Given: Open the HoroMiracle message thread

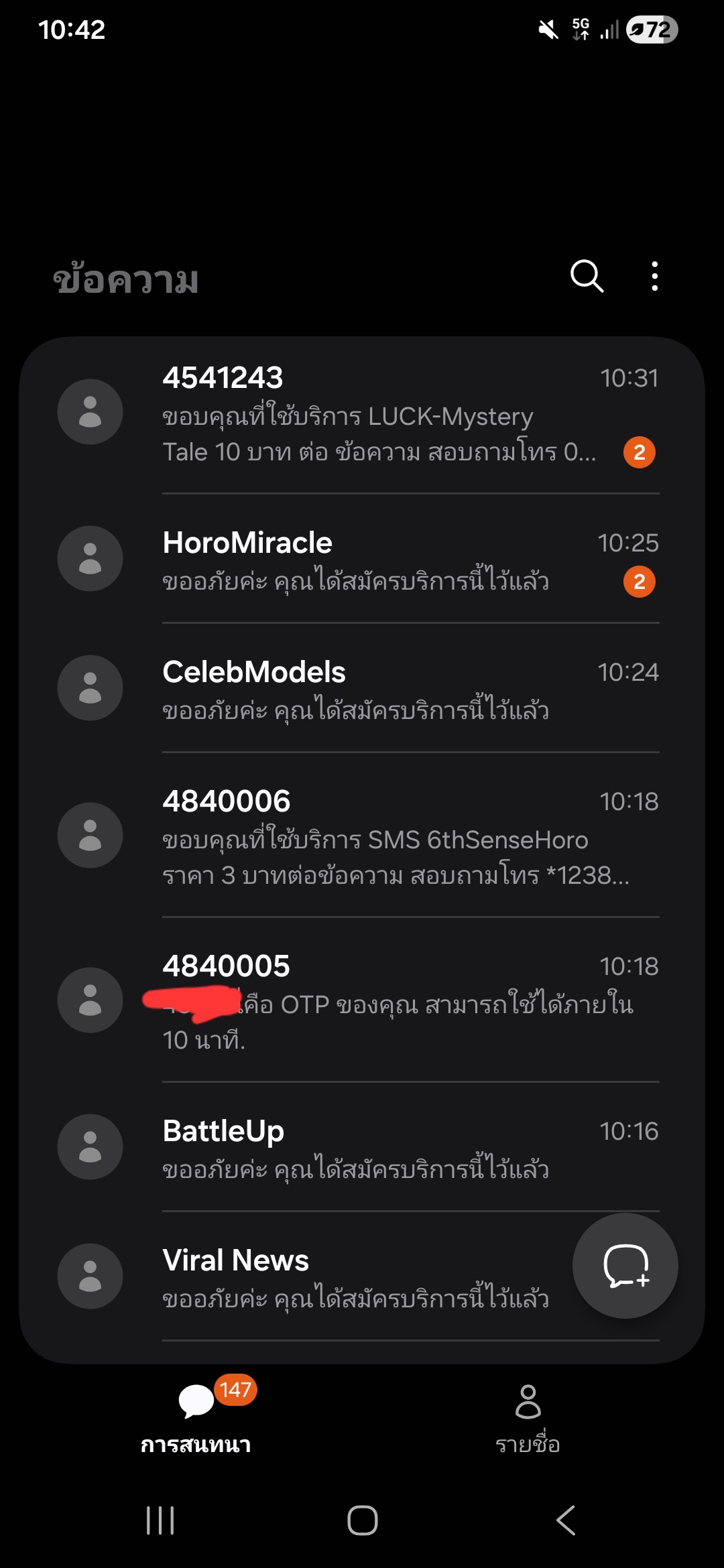Looking at the screenshot, I should 362,560.
